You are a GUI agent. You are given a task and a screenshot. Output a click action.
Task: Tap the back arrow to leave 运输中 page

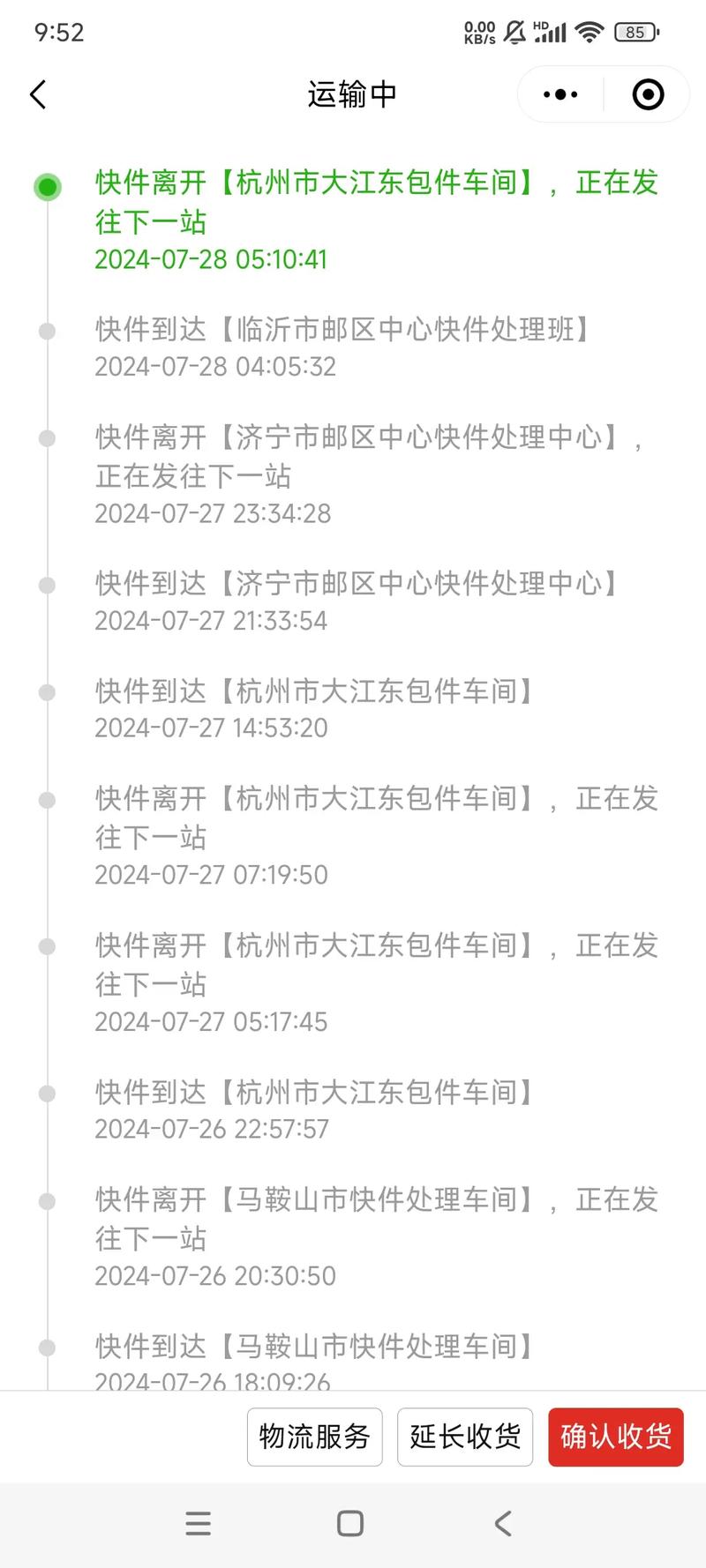pyautogui.click(x=37, y=93)
